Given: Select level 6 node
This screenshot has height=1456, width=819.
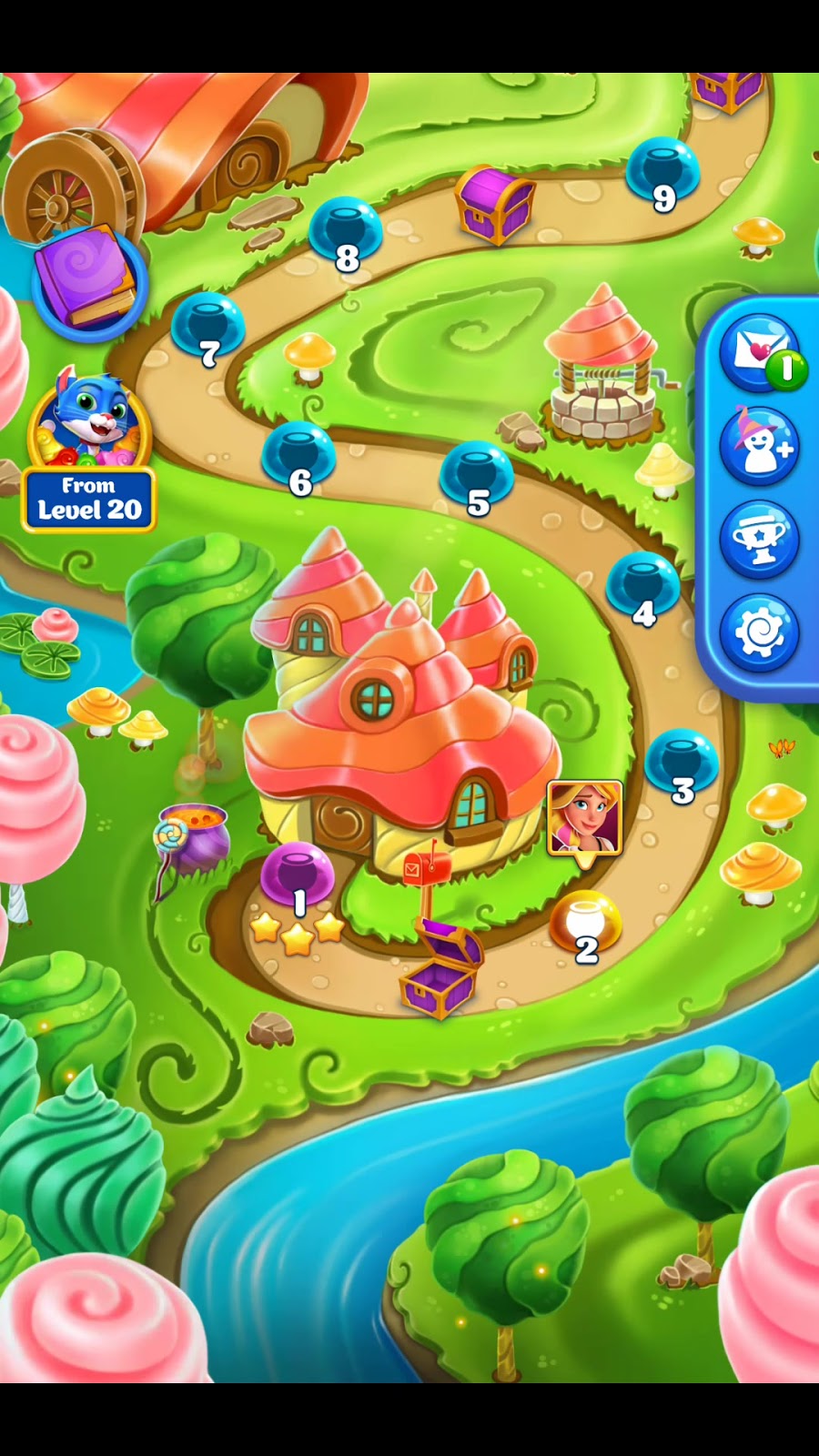Looking at the screenshot, I should (x=298, y=455).
